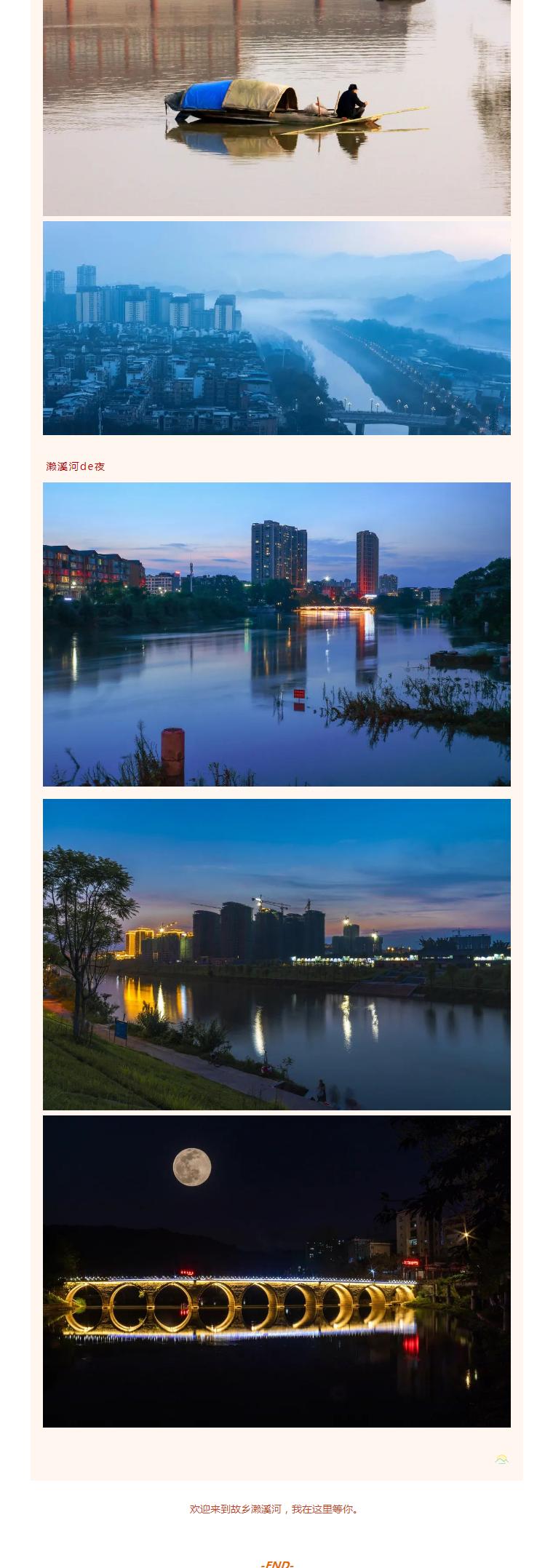The width and height of the screenshot is (553, 1568).
Task: Open the riverside construction cranes night photo
Action: click(x=276, y=954)
